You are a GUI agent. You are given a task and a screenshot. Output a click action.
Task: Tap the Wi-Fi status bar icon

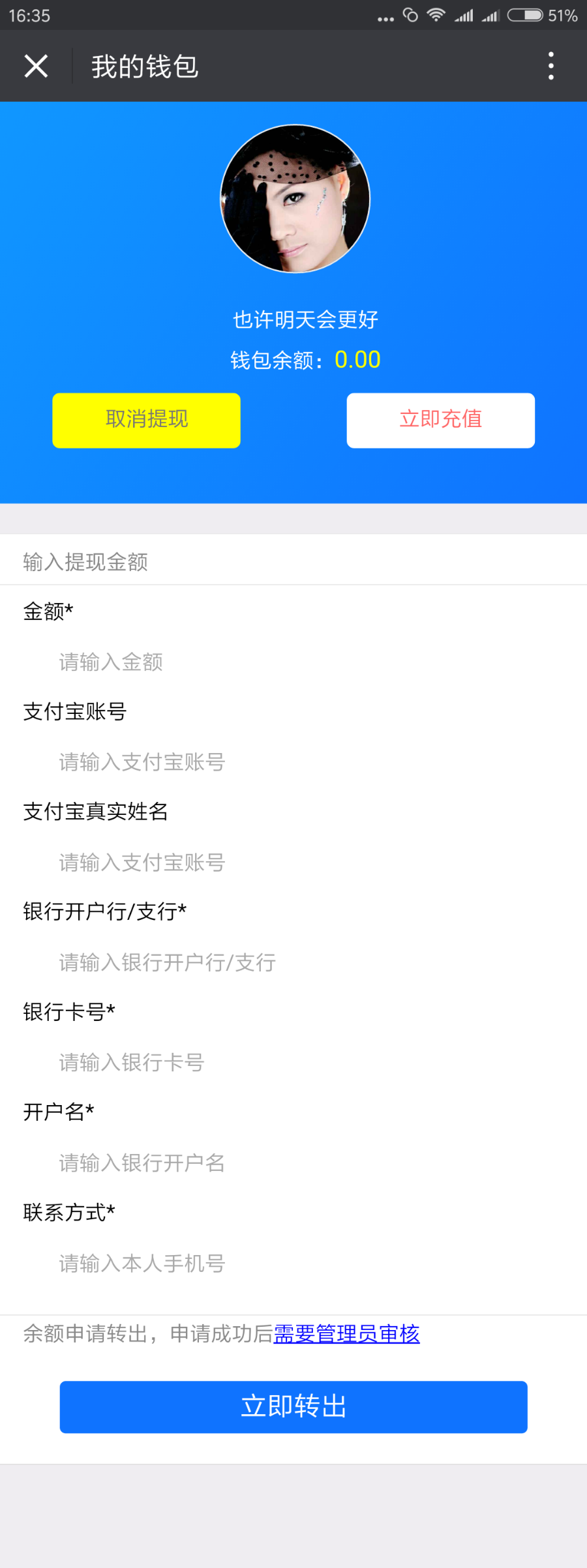point(436,14)
